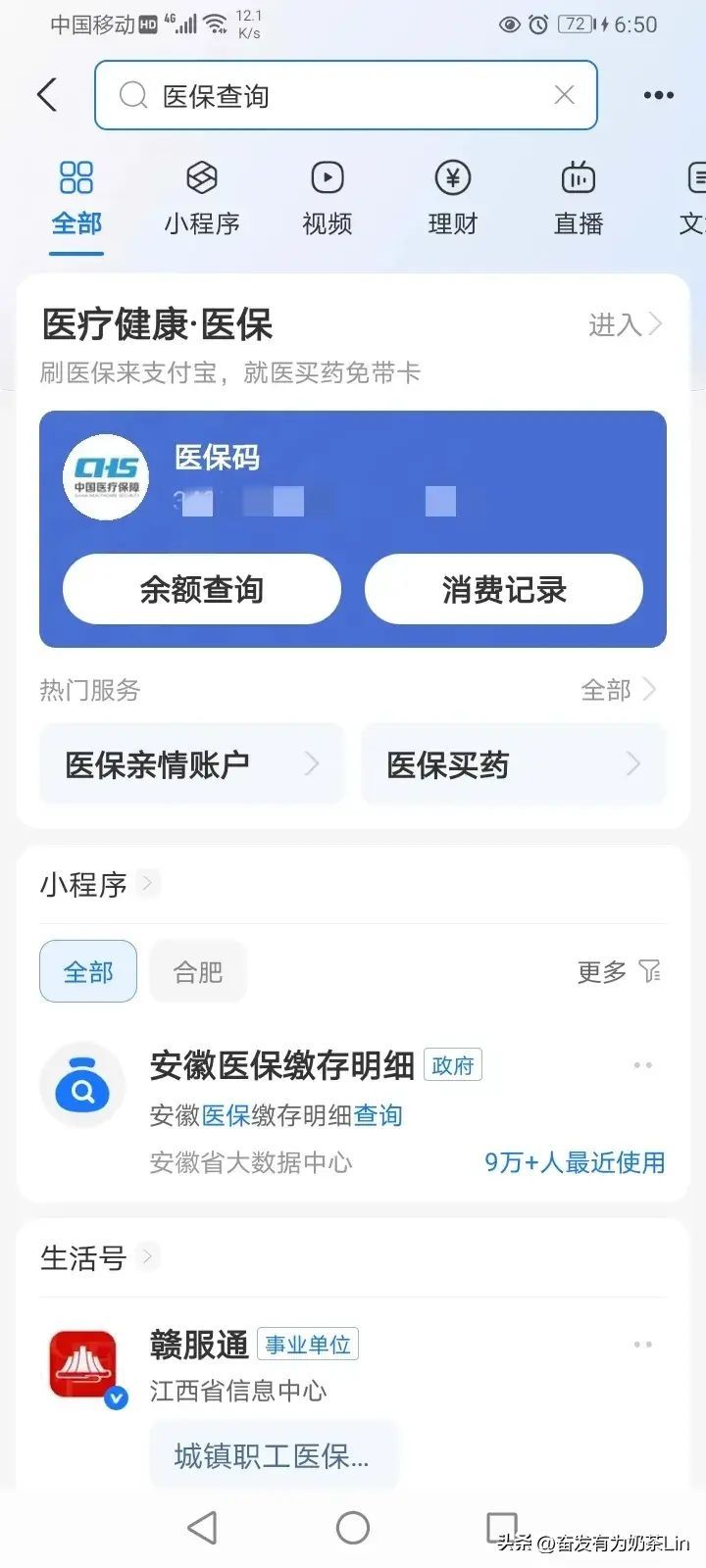The height and width of the screenshot is (1568, 706).
Task: Open 医保亲情账户 service
Action: click(191, 764)
